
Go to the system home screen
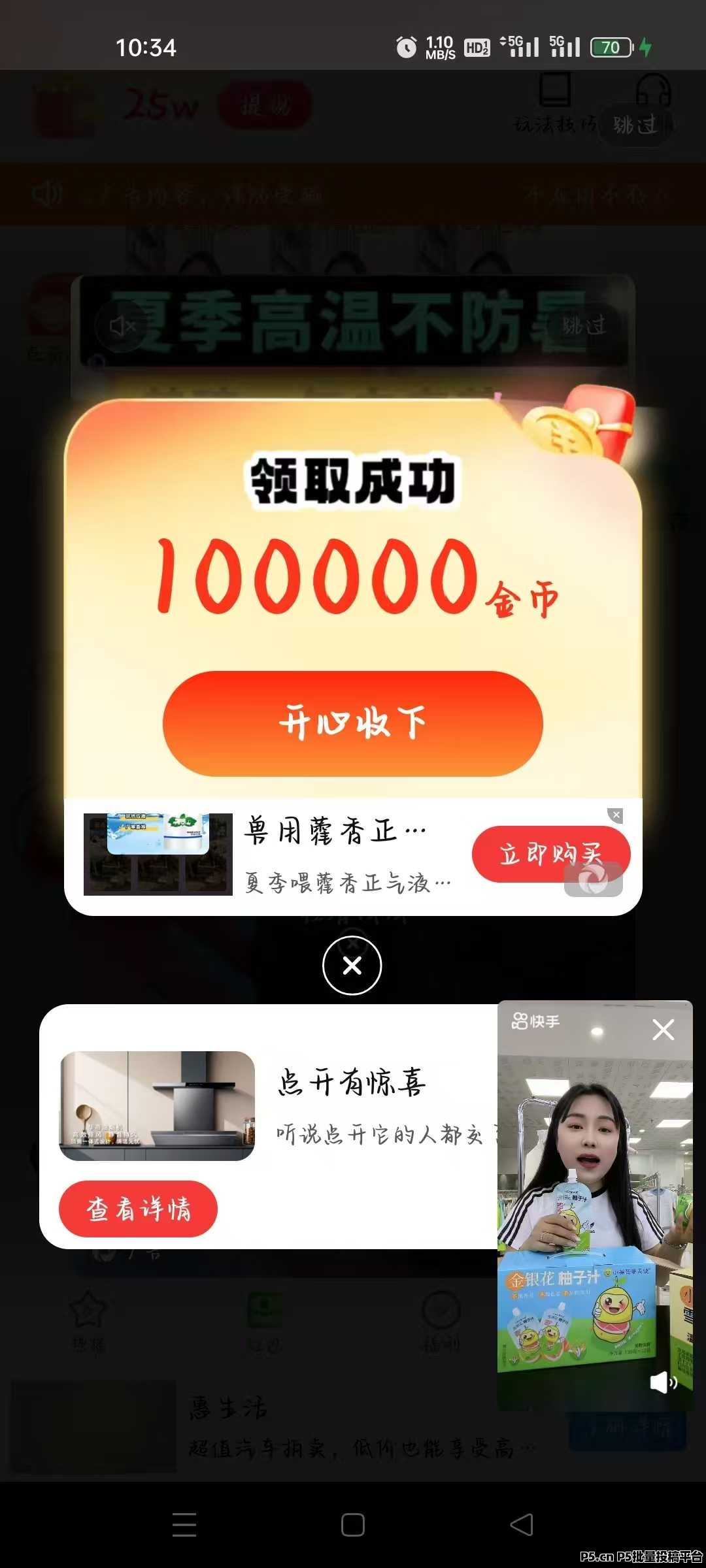353,1525
